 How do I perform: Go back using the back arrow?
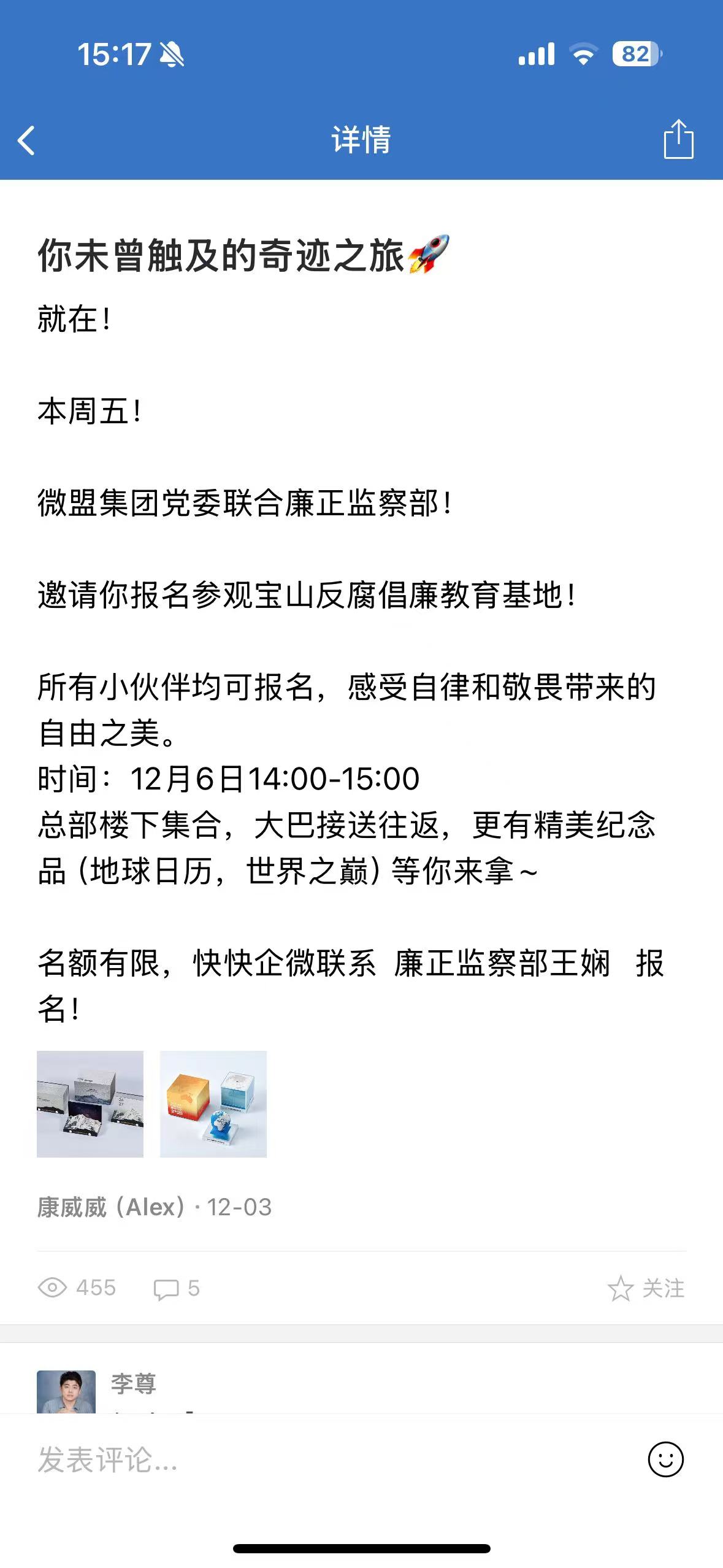point(26,140)
